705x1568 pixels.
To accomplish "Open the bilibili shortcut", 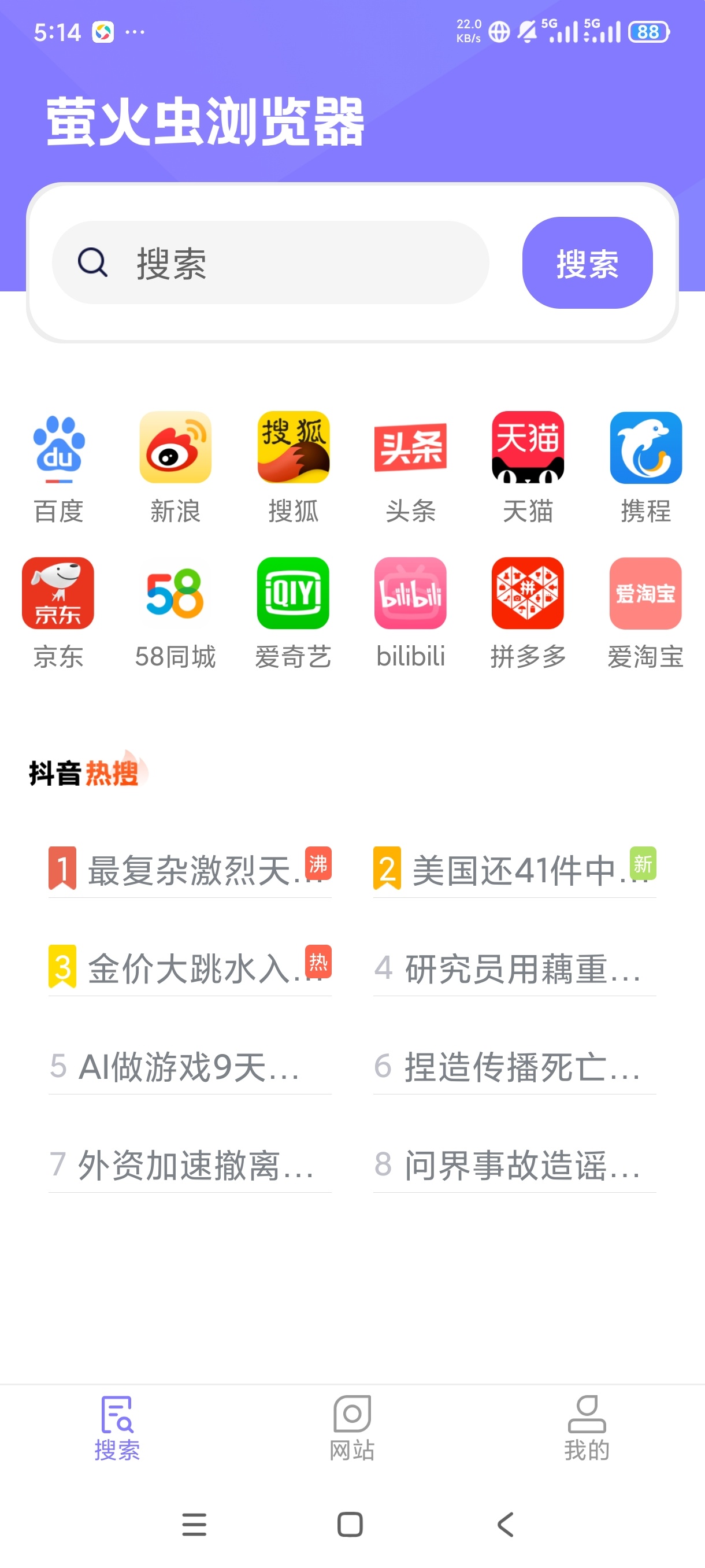I will pyautogui.click(x=411, y=613).
